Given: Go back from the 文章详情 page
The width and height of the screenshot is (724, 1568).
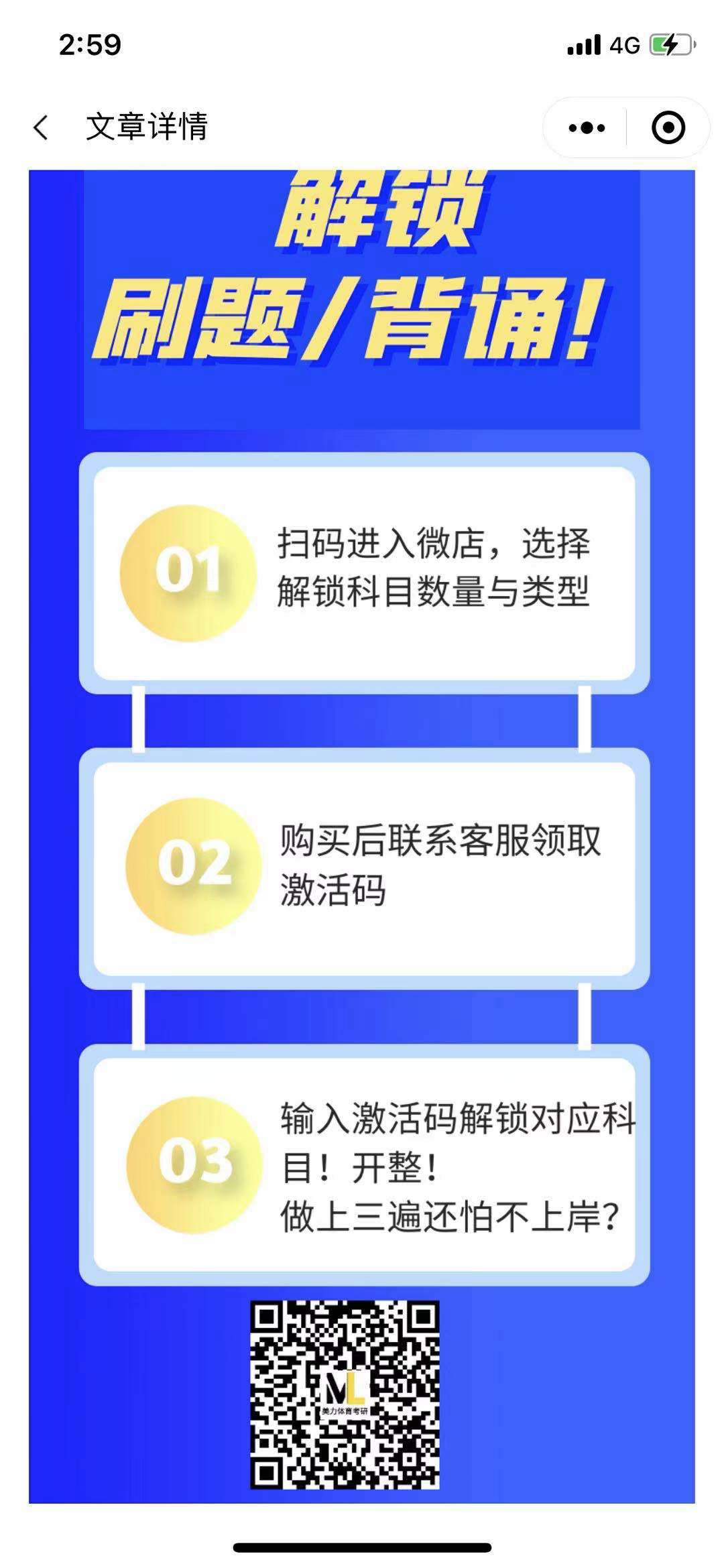Looking at the screenshot, I should [42, 127].
